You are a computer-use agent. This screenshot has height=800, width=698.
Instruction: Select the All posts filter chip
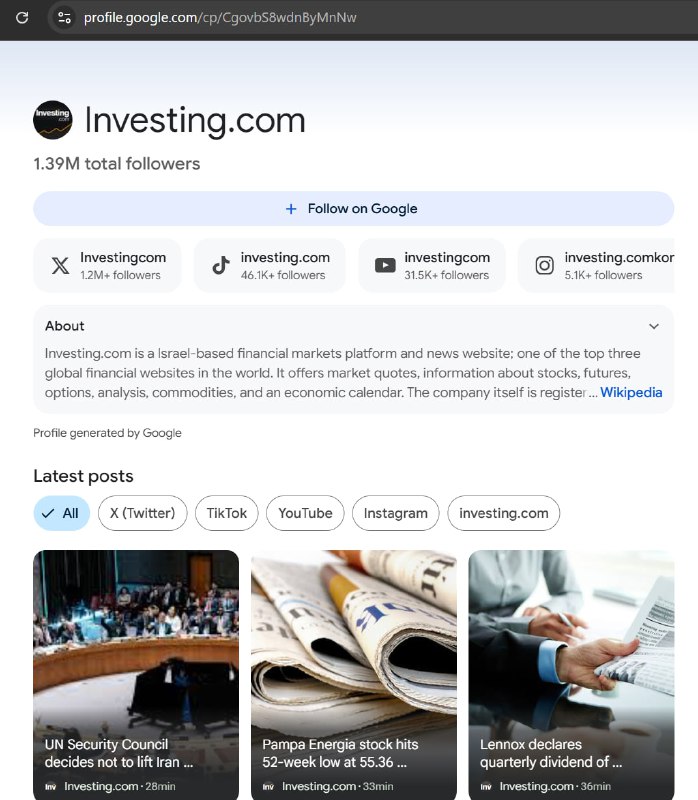62,513
